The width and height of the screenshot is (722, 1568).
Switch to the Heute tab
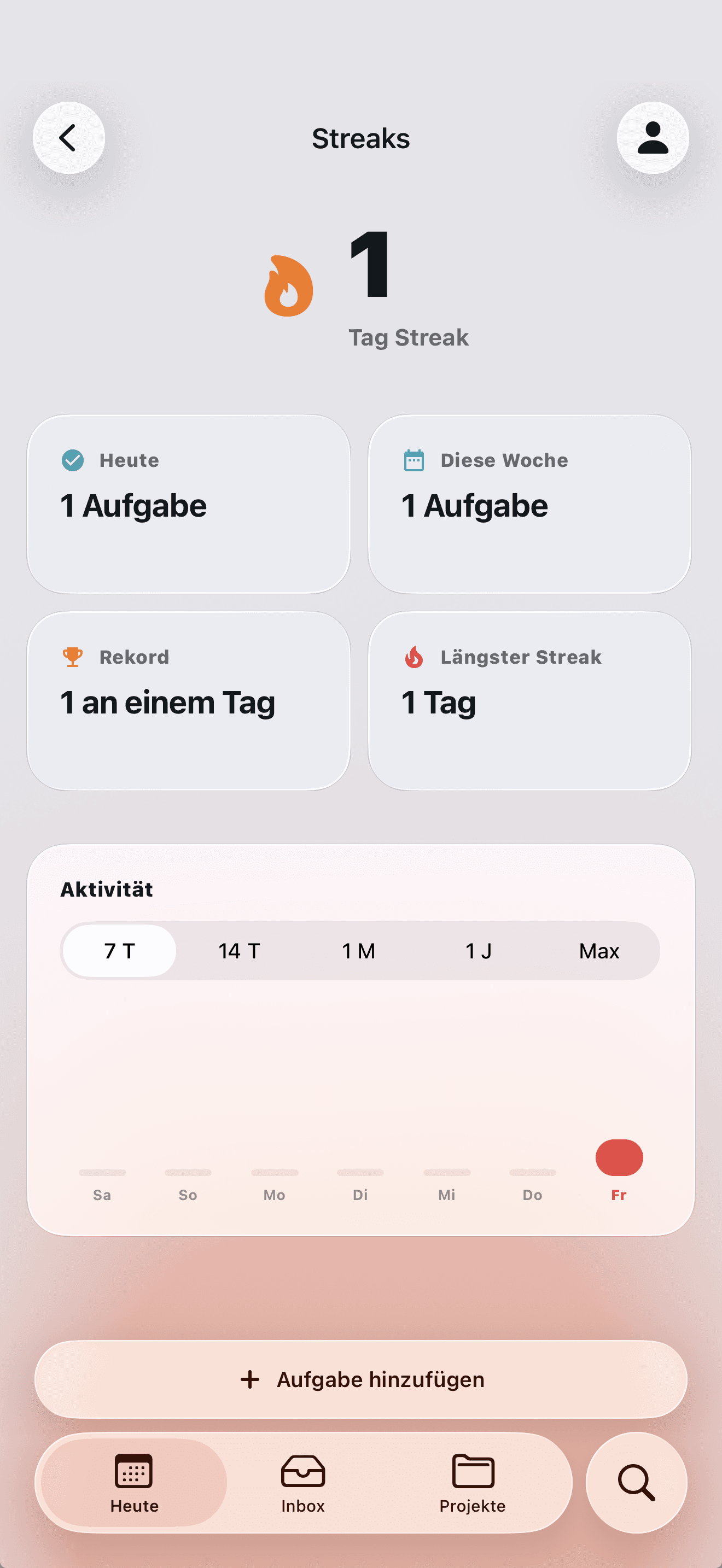(x=133, y=1483)
